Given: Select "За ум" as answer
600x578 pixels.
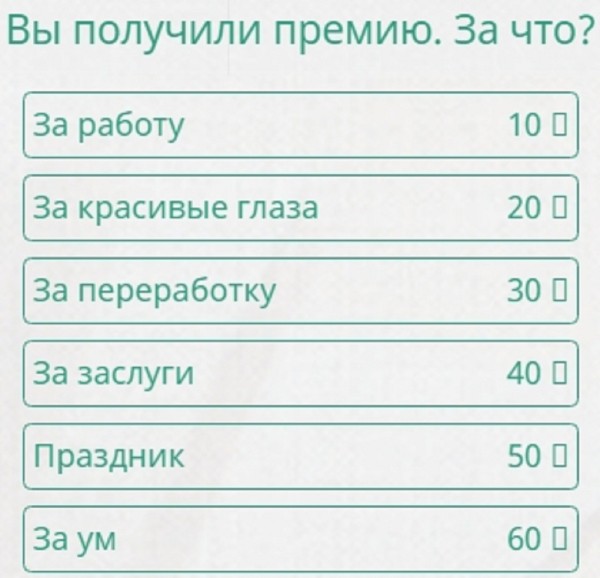Looking at the screenshot, I should tap(300, 539).
